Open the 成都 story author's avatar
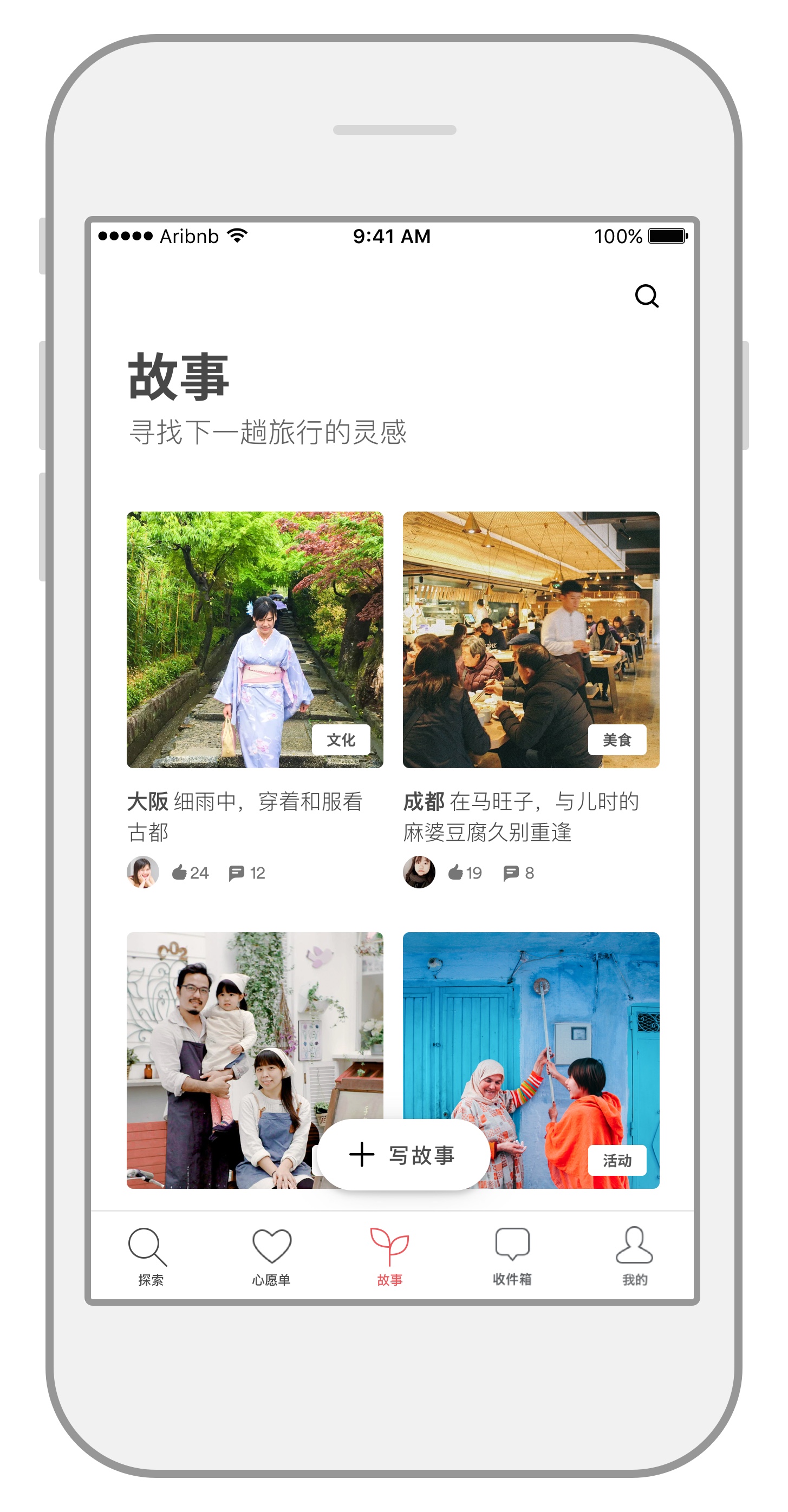The image size is (788, 1512). tap(419, 872)
